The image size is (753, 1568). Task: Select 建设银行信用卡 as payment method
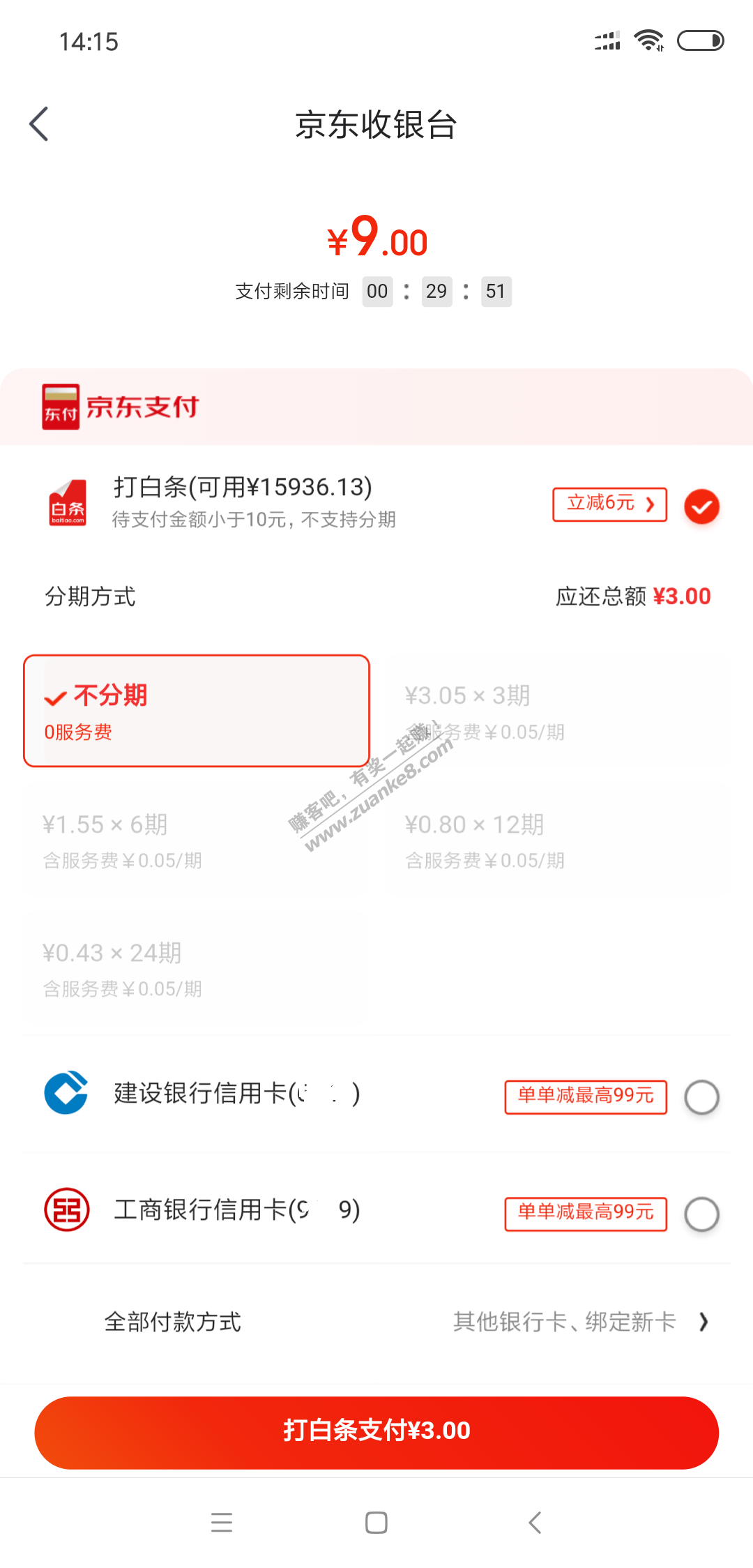pos(701,1097)
